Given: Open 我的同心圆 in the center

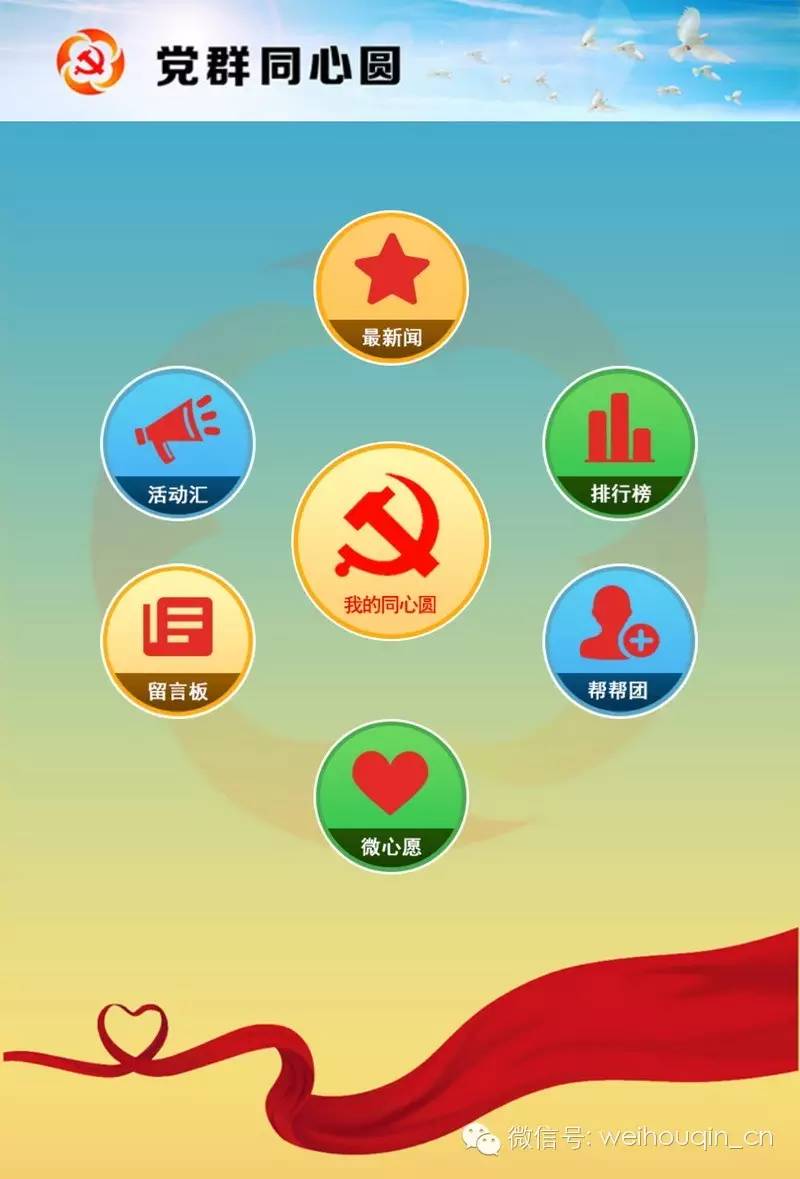Looking at the screenshot, I should tap(391, 541).
